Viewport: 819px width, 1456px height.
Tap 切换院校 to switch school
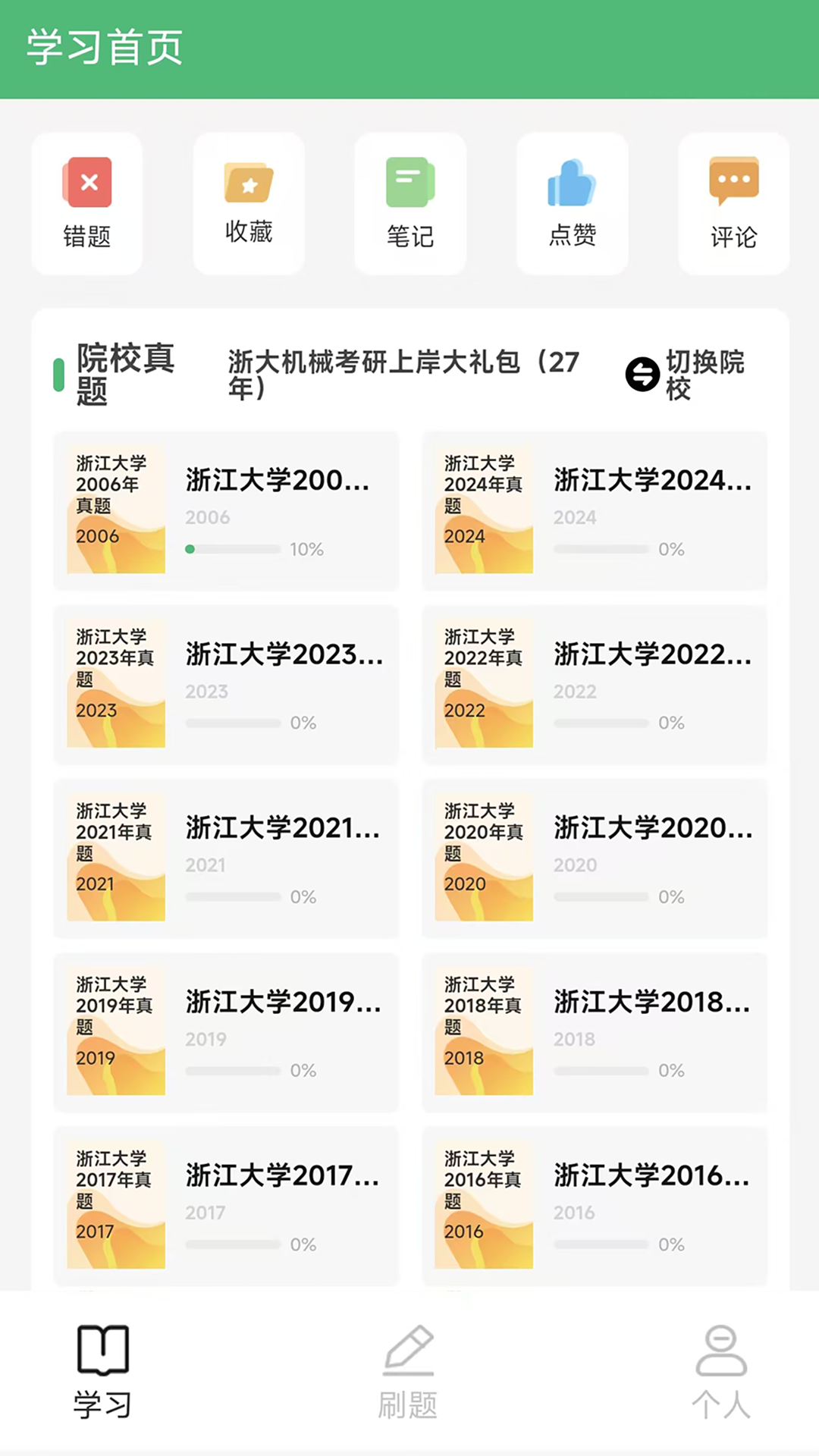(686, 374)
